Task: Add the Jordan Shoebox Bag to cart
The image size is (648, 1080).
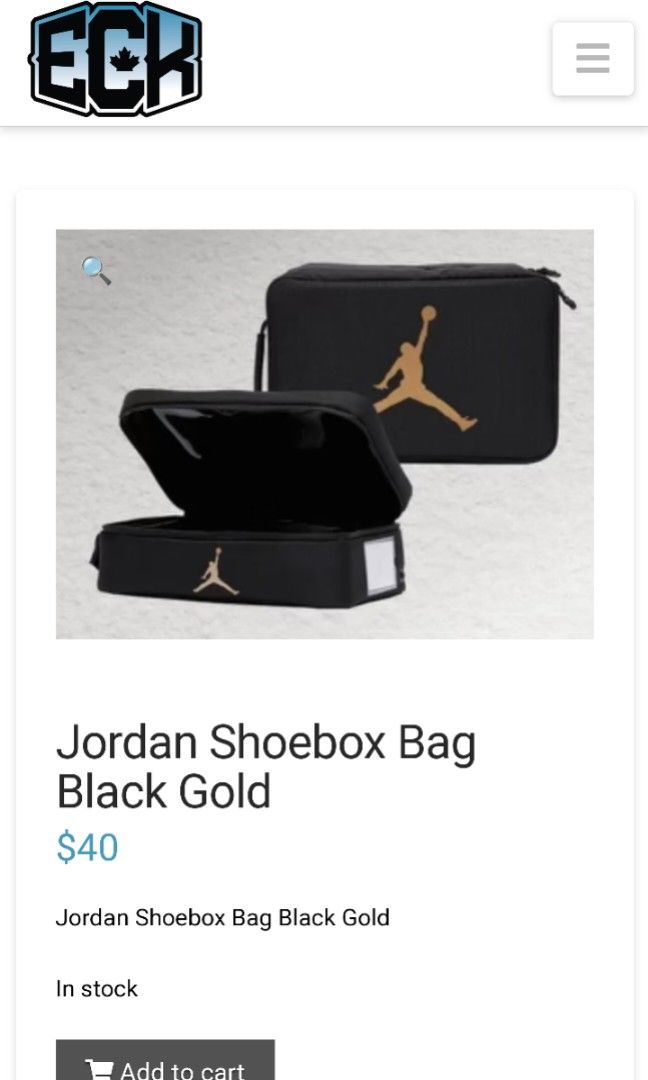Action: pos(165,1064)
